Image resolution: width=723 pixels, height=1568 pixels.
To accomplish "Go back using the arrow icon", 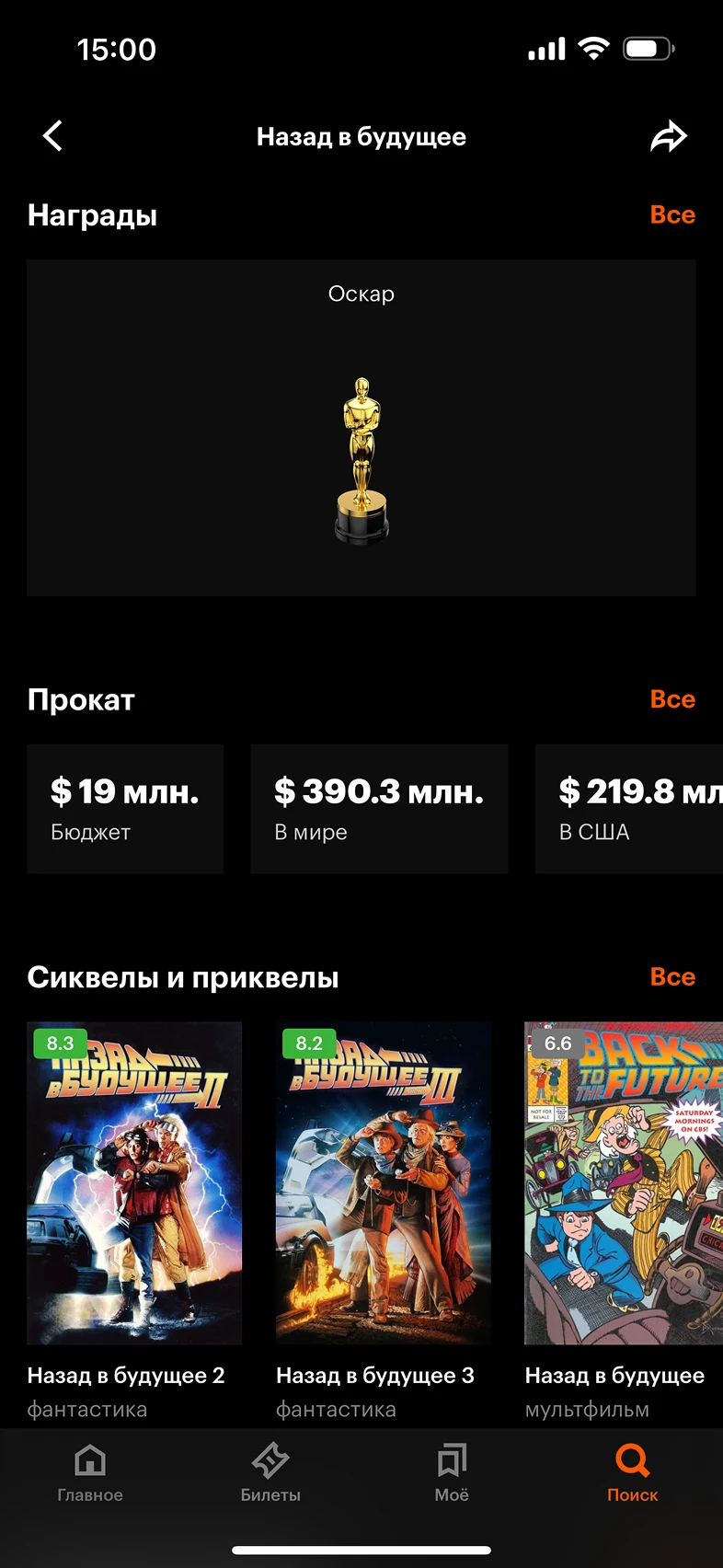I will [x=53, y=136].
